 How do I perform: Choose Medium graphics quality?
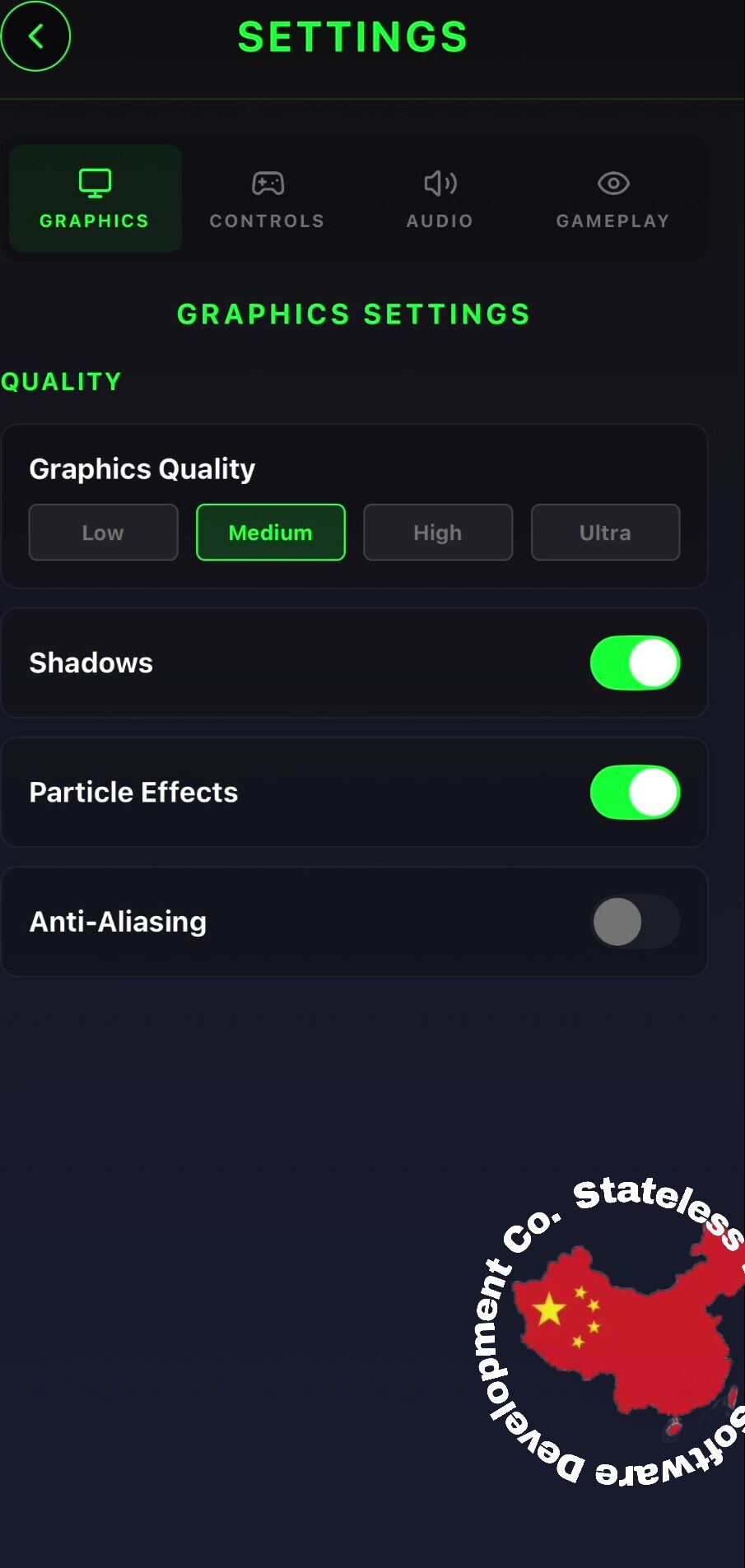(270, 533)
